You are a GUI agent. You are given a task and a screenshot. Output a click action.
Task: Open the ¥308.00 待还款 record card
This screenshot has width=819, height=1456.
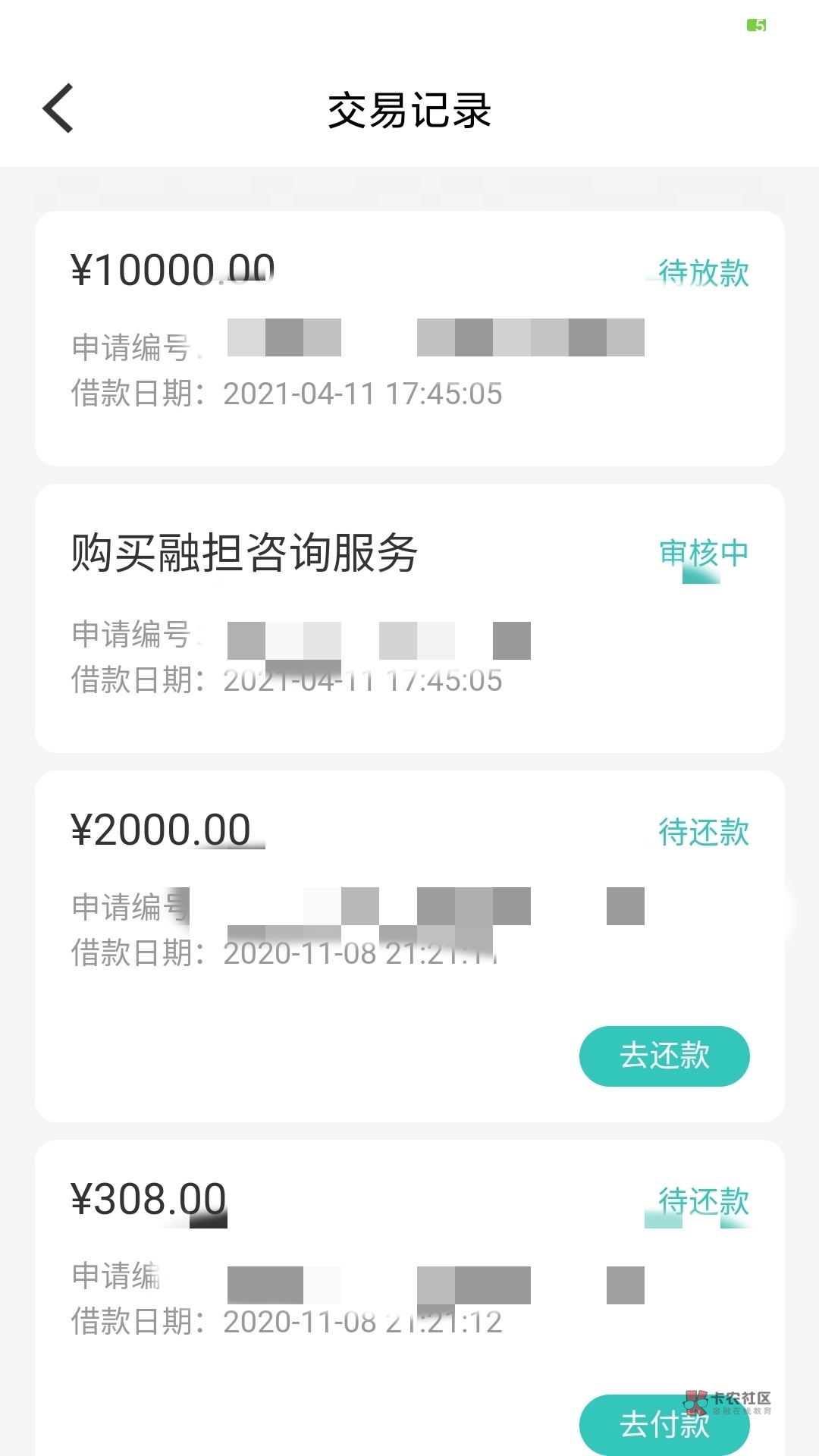[x=409, y=1298]
